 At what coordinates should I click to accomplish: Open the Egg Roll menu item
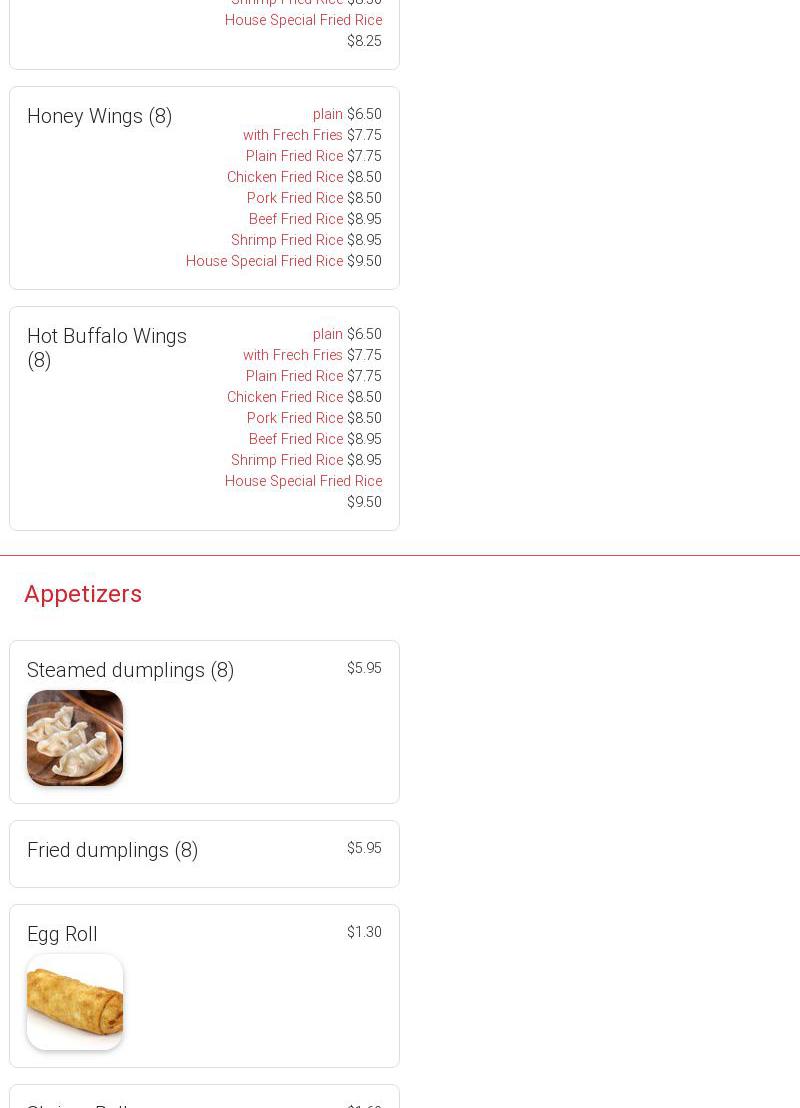[63, 934]
